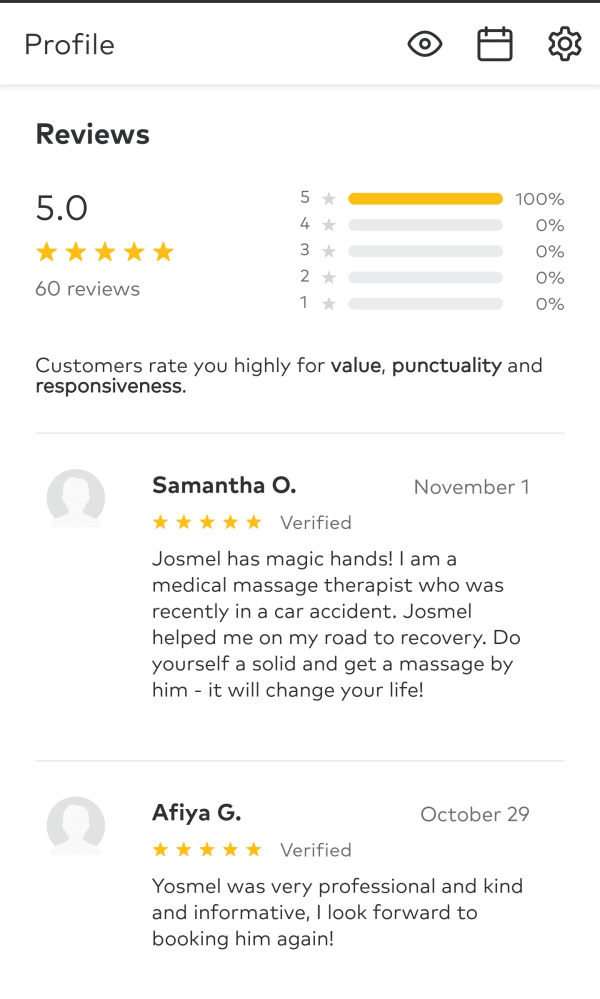Viewport: 600px width, 999px height.
Task: Open settings gear icon
Action: [564, 44]
